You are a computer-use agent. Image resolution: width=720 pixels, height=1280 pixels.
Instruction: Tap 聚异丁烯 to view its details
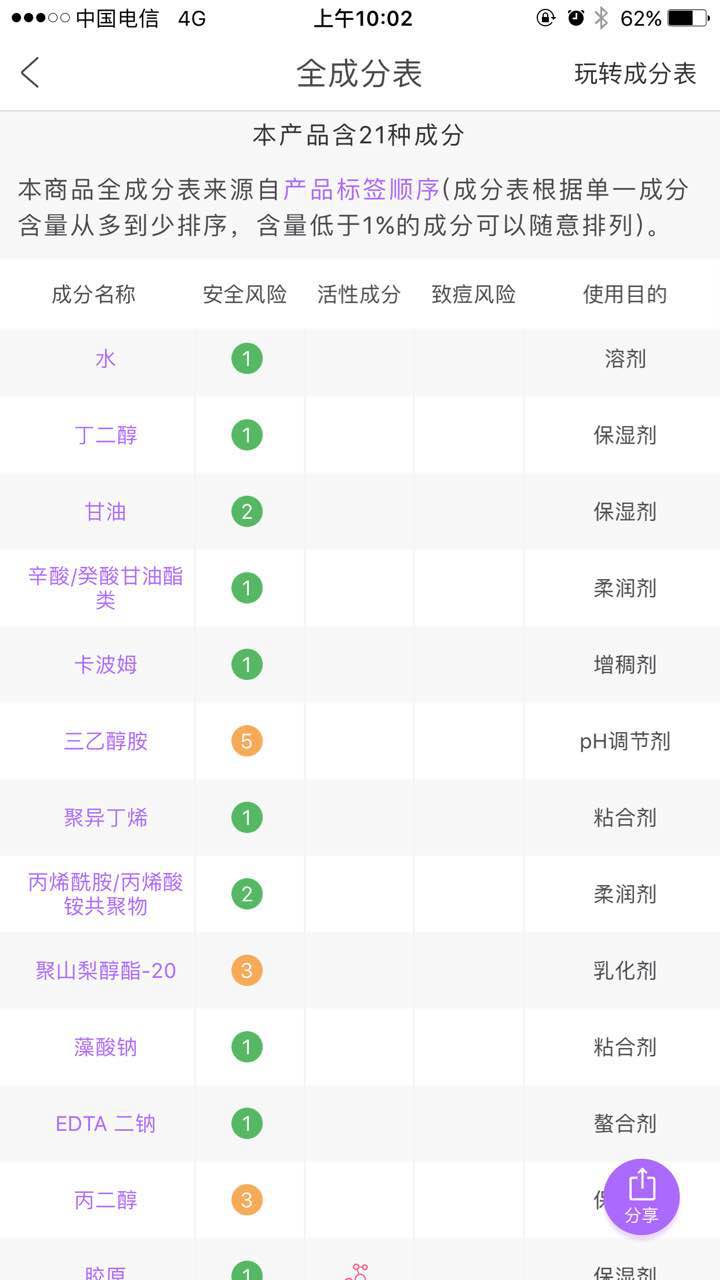[105, 817]
